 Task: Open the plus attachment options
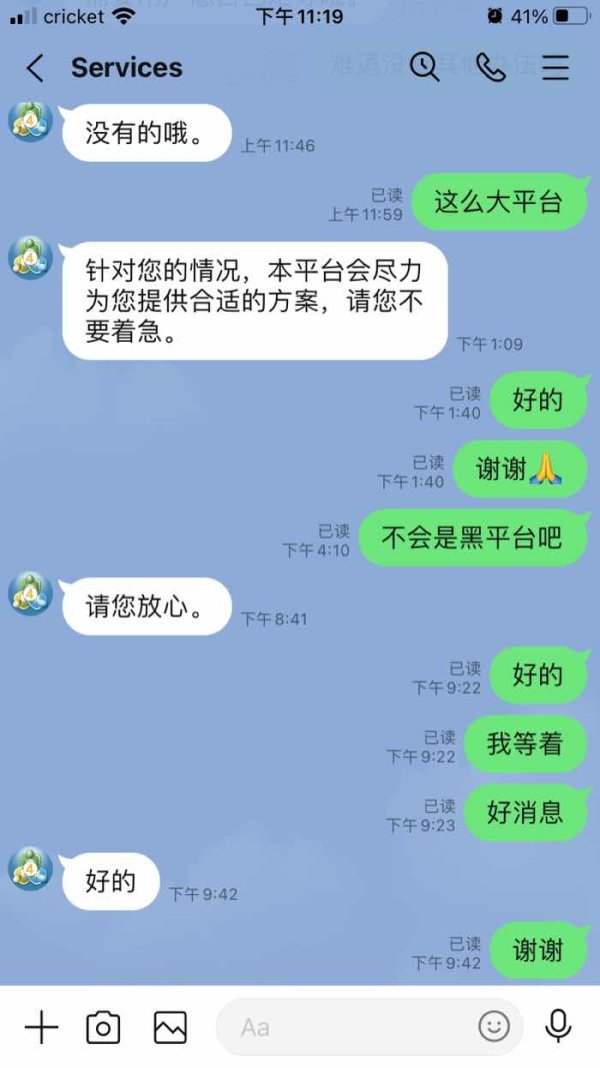tap(42, 1026)
